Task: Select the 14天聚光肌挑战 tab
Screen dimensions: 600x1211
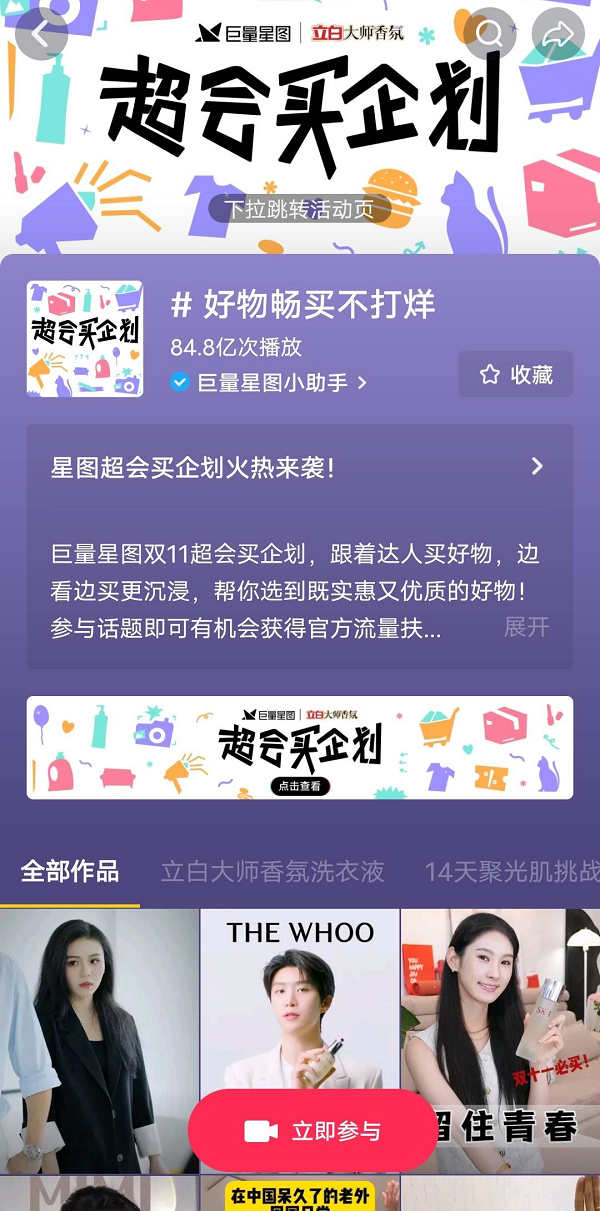Action: tap(512, 871)
